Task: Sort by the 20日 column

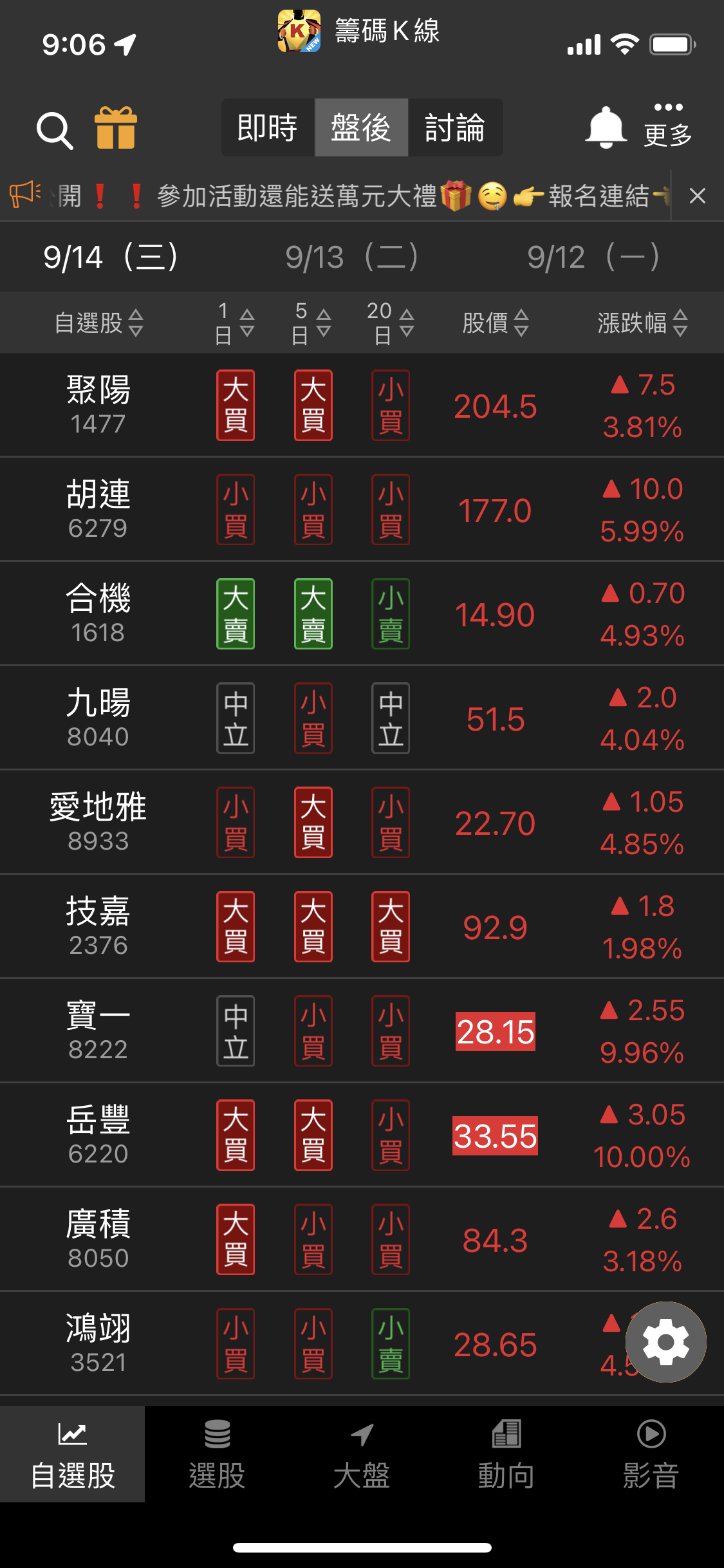Action: pyautogui.click(x=390, y=322)
